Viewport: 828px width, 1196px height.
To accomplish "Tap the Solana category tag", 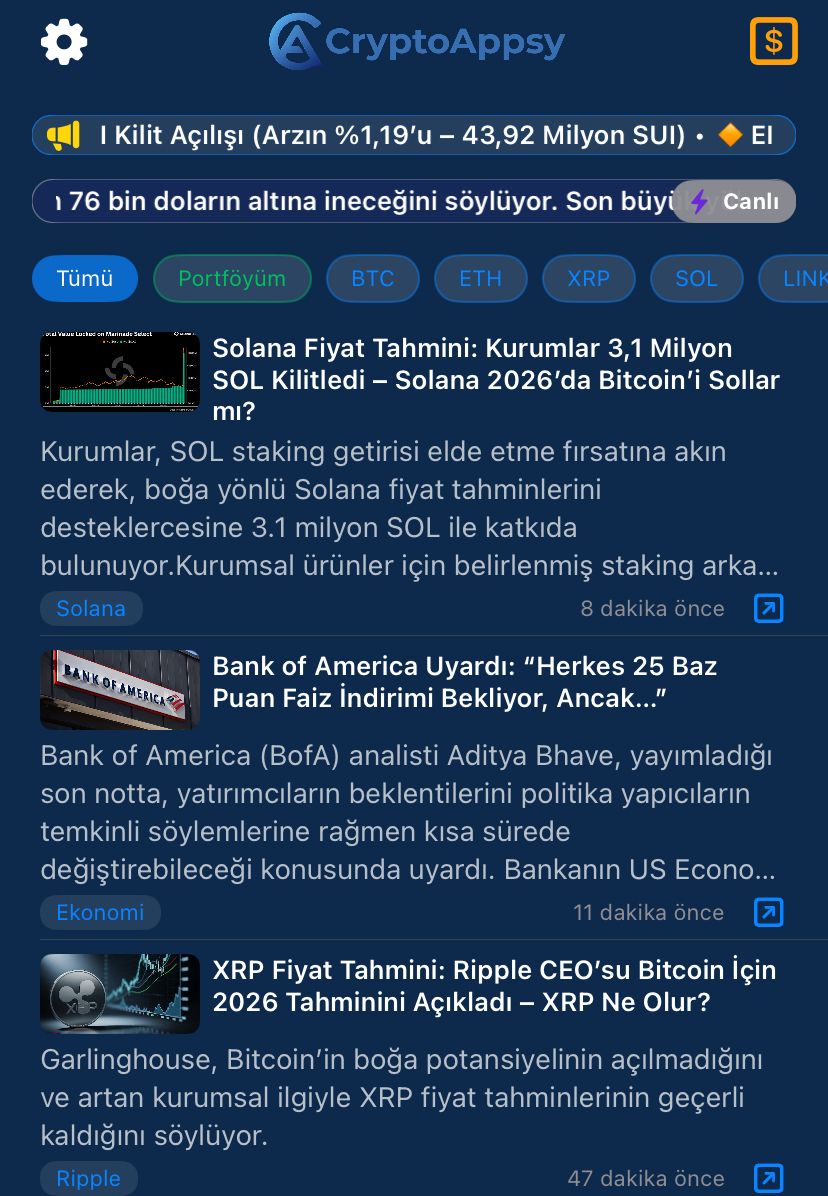I will 91,608.
